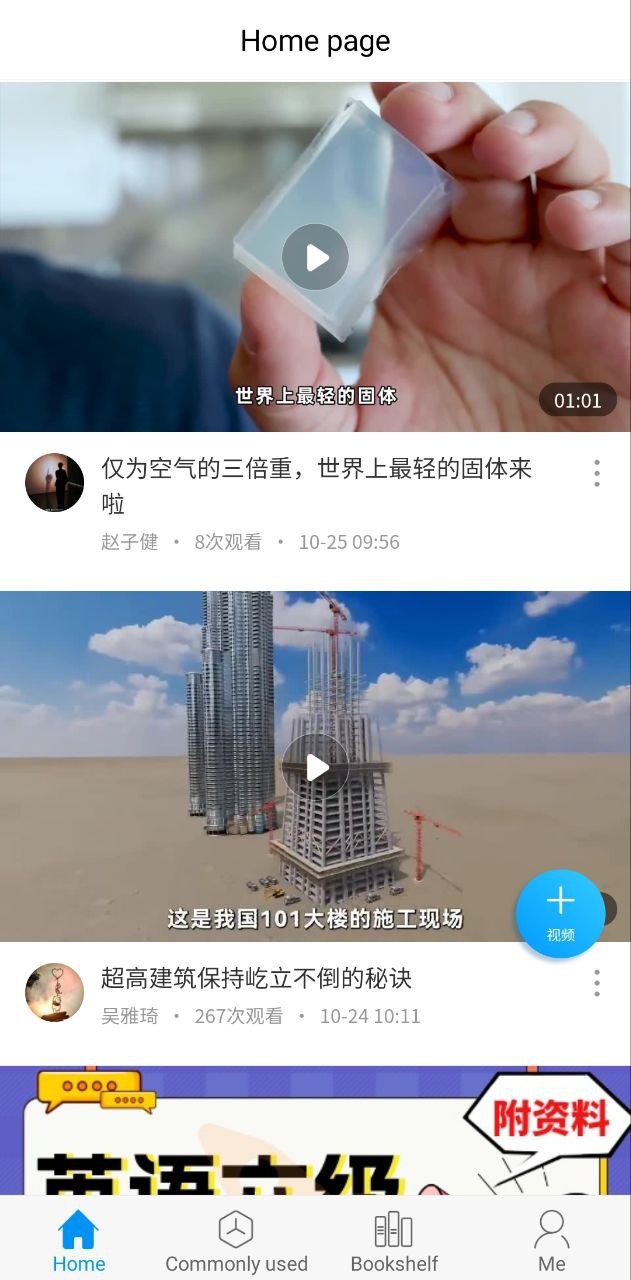Go to the Home tab
631x1280 pixels.
[78, 1241]
